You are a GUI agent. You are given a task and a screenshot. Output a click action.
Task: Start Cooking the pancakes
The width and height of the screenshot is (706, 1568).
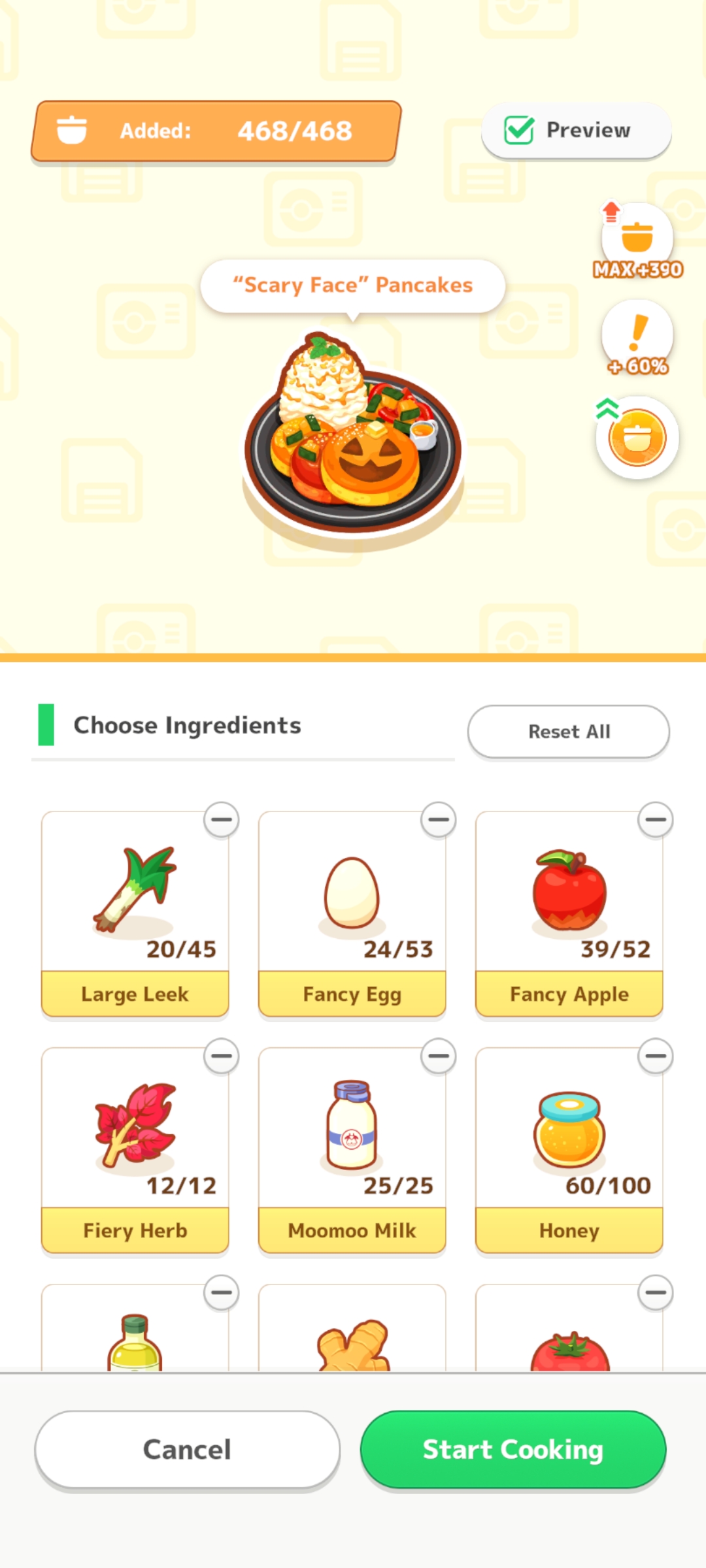(513, 1449)
